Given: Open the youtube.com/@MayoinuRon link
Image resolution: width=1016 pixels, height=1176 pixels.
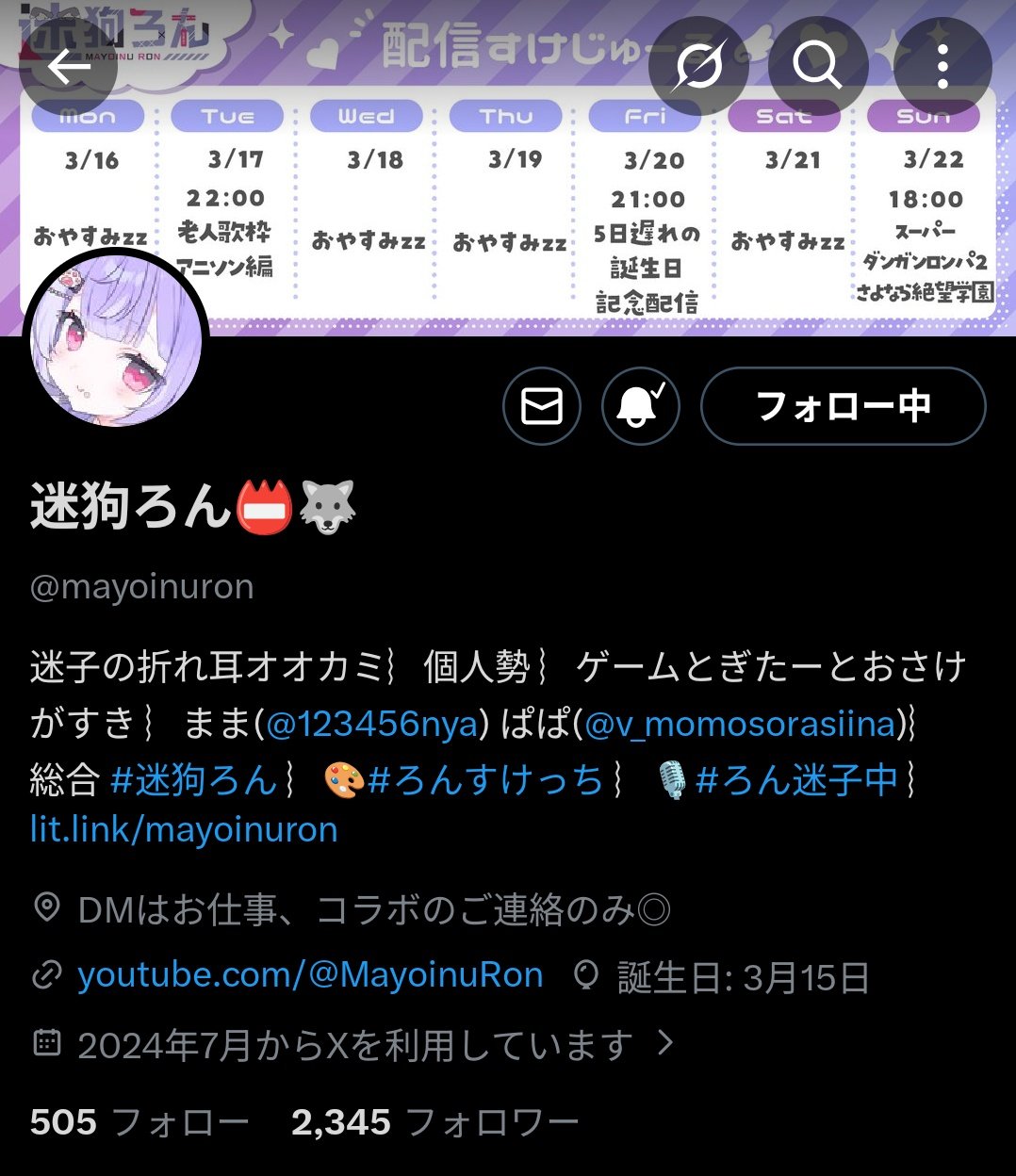Looking at the screenshot, I should pyautogui.click(x=310, y=975).
